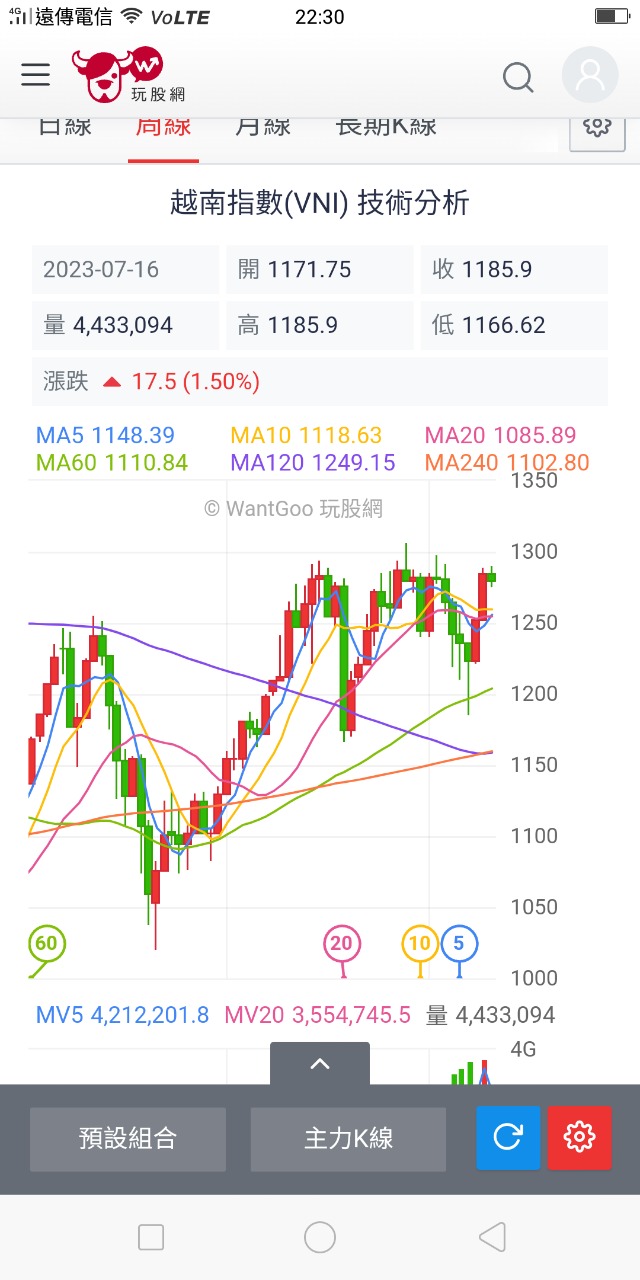Tap the MA60 marker on chart

click(46, 943)
